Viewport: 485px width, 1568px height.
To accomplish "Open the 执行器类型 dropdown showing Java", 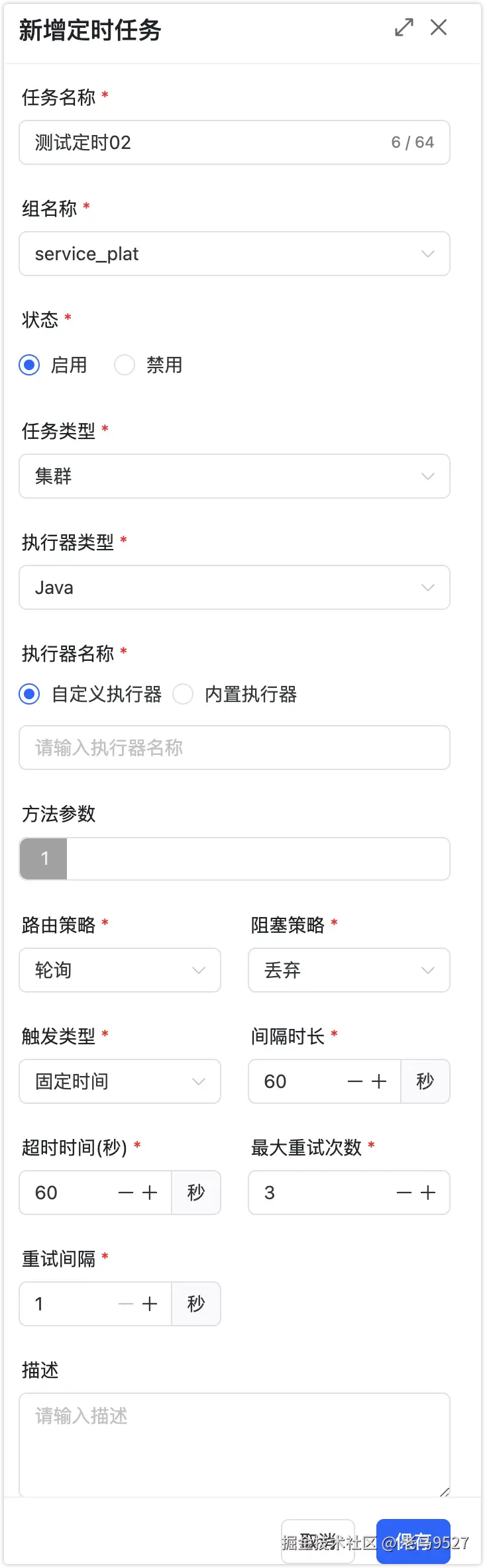I will click(x=234, y=587).
